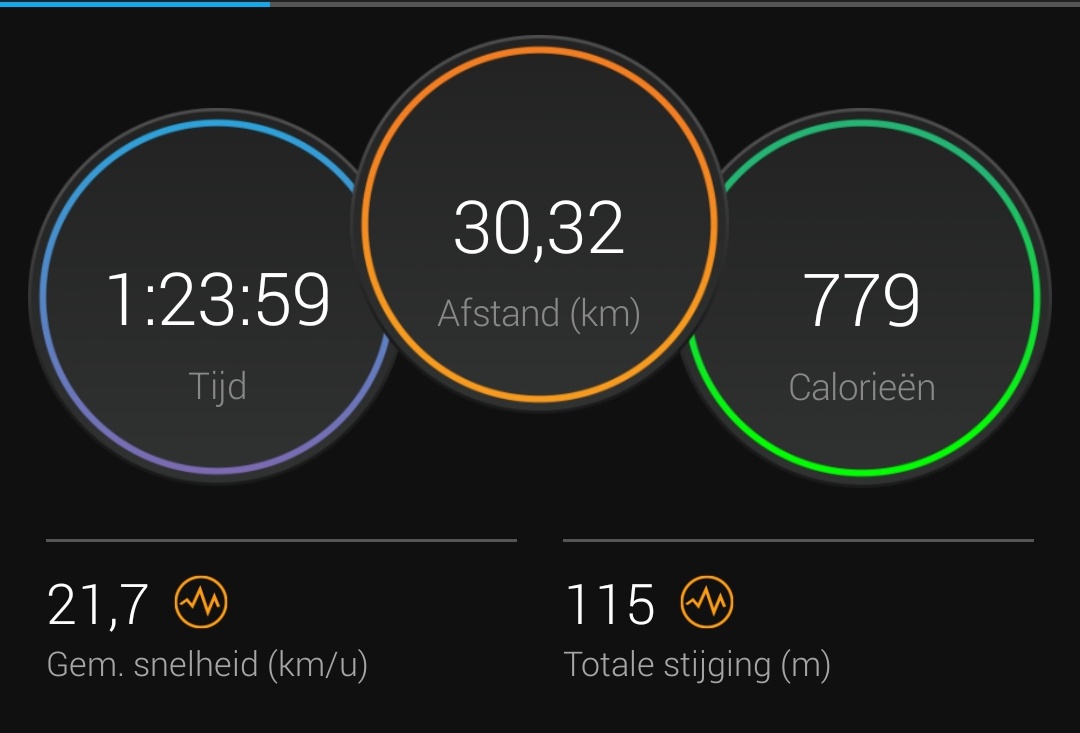Screen dimensions: 1080x733
Task: Open the speed chart icon beside 21,7
Action: [201, 602]
